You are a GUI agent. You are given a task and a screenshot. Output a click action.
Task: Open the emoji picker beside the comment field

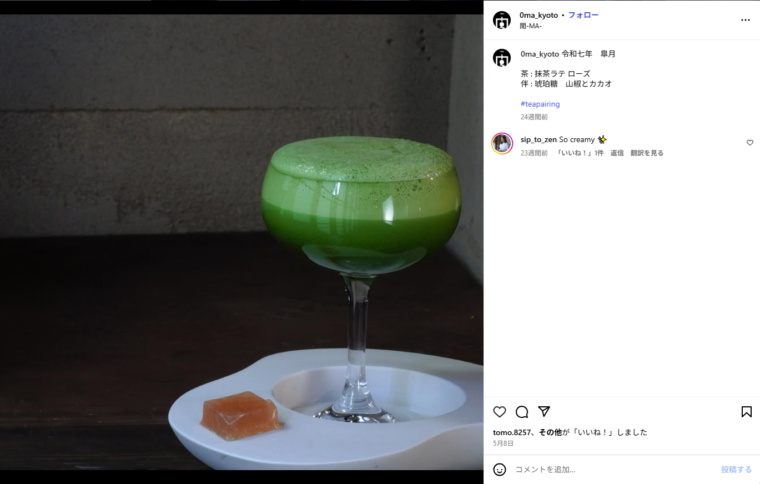click(500, 469)
